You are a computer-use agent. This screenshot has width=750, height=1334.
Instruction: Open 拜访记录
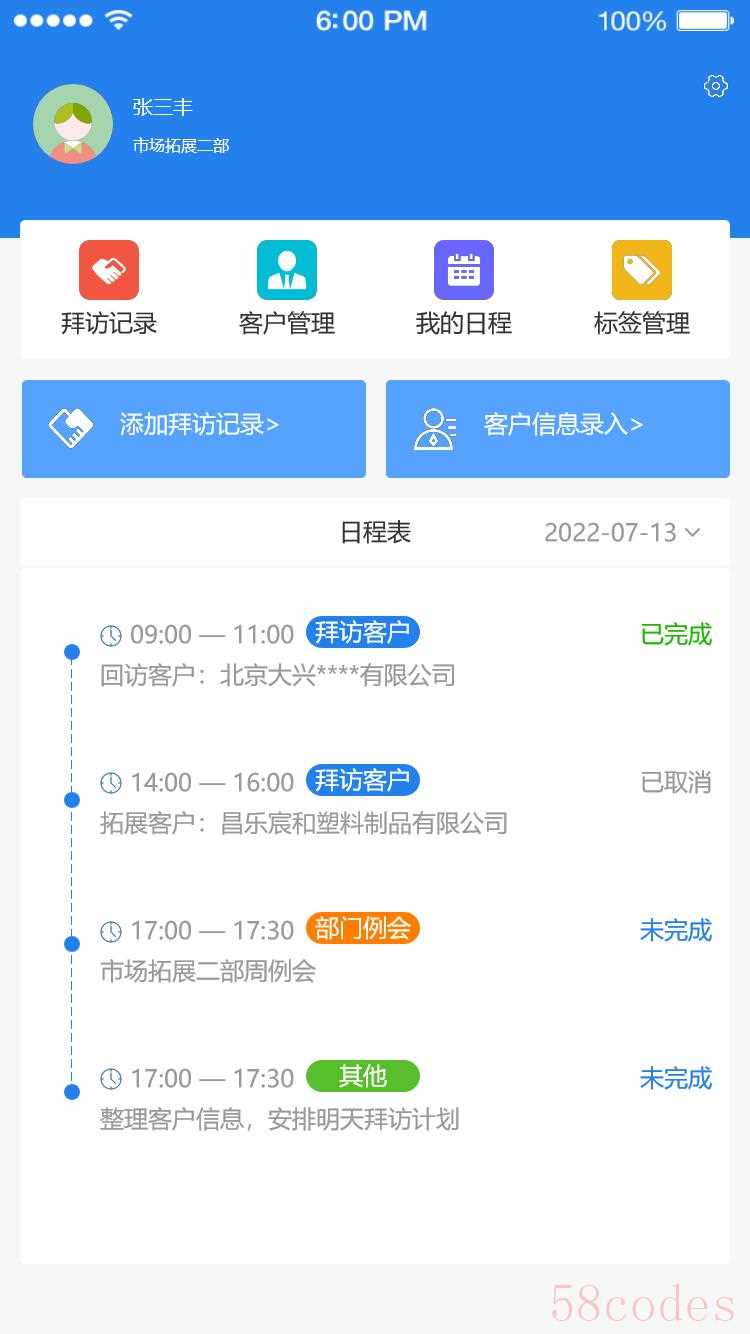[109, 289]
